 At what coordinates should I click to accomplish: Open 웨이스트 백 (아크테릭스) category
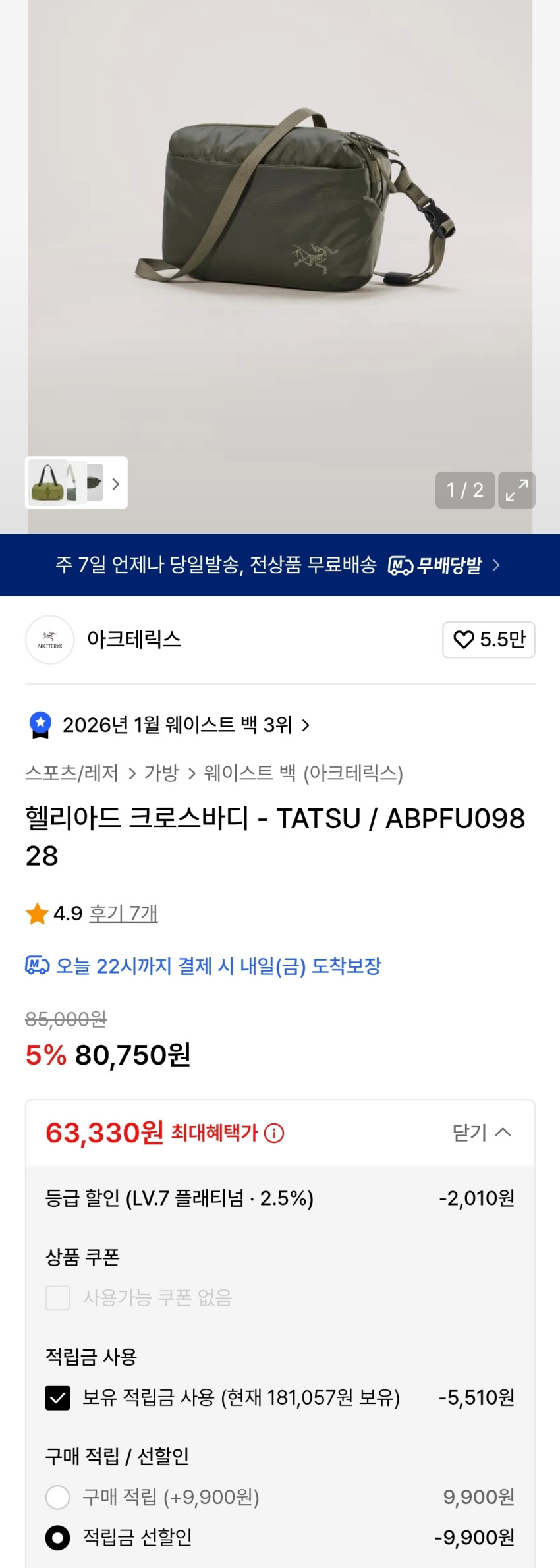[303, 773]
